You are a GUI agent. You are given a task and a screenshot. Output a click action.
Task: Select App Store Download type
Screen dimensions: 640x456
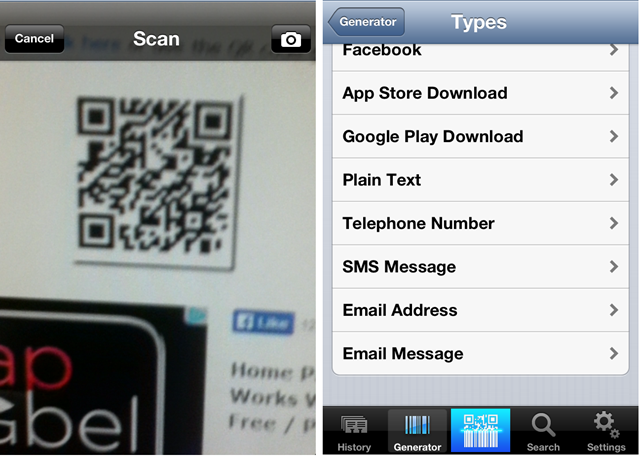[x=480, y=93]
